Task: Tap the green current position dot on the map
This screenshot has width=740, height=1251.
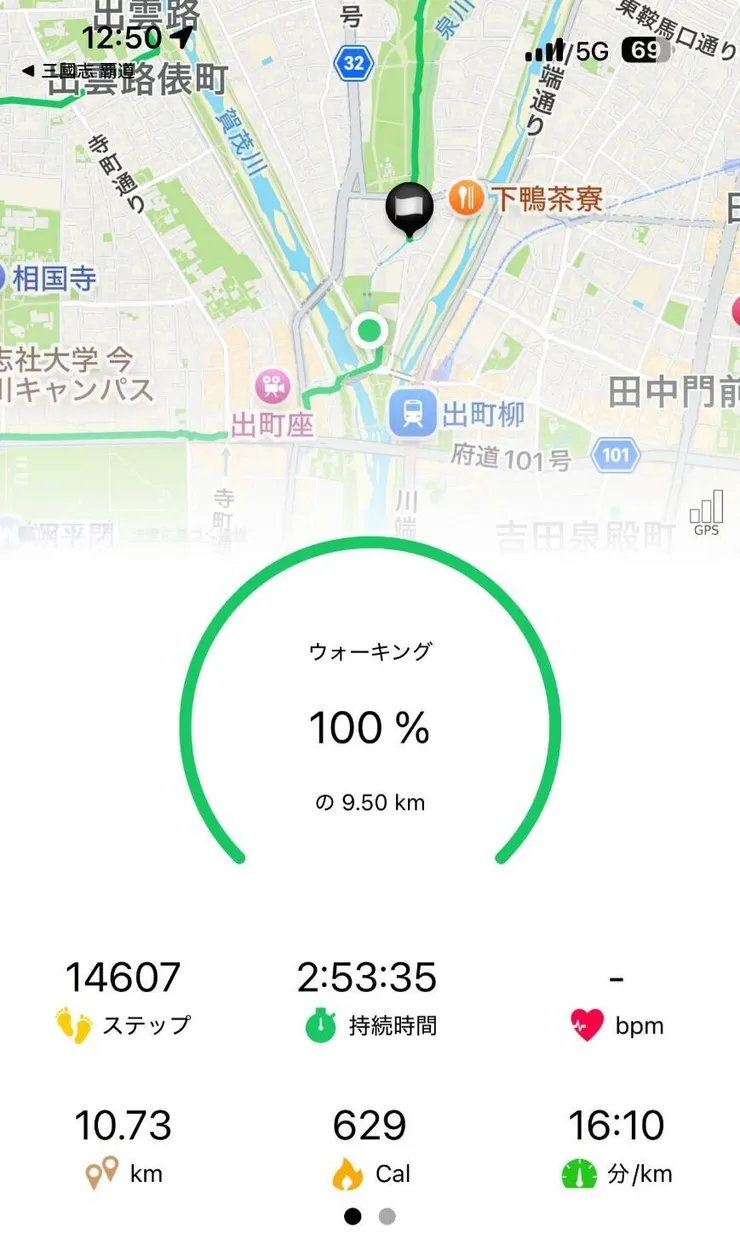Action: 369,328
